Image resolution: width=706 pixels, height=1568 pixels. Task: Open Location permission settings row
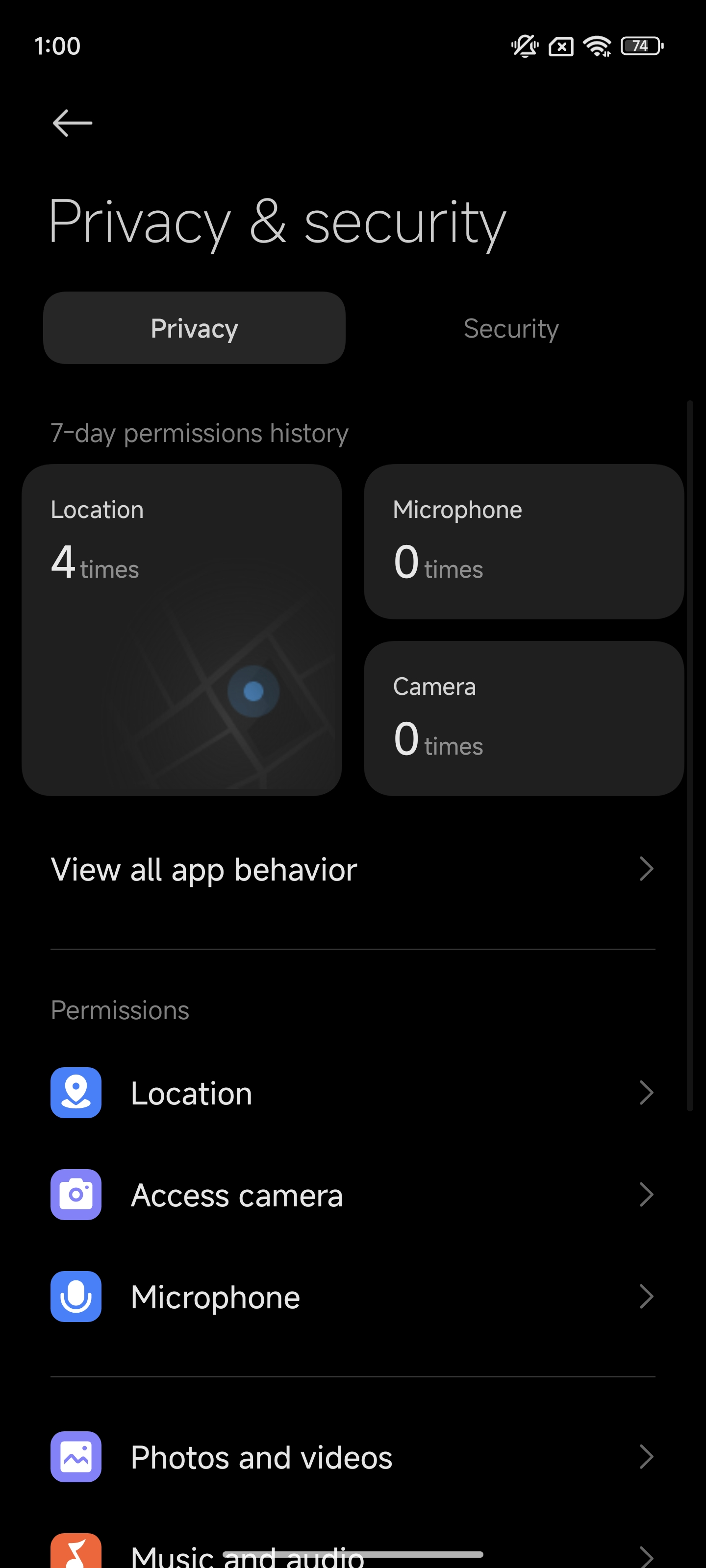[x=353, y=1093]
